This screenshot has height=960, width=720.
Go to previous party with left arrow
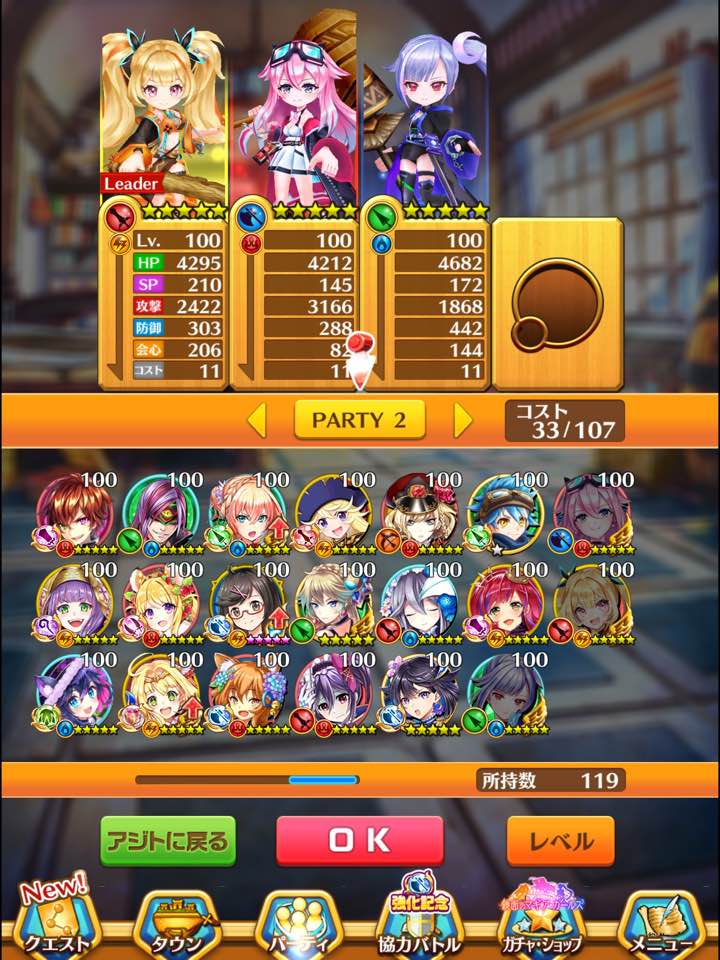pyautogui.click(x=257, y=420)
